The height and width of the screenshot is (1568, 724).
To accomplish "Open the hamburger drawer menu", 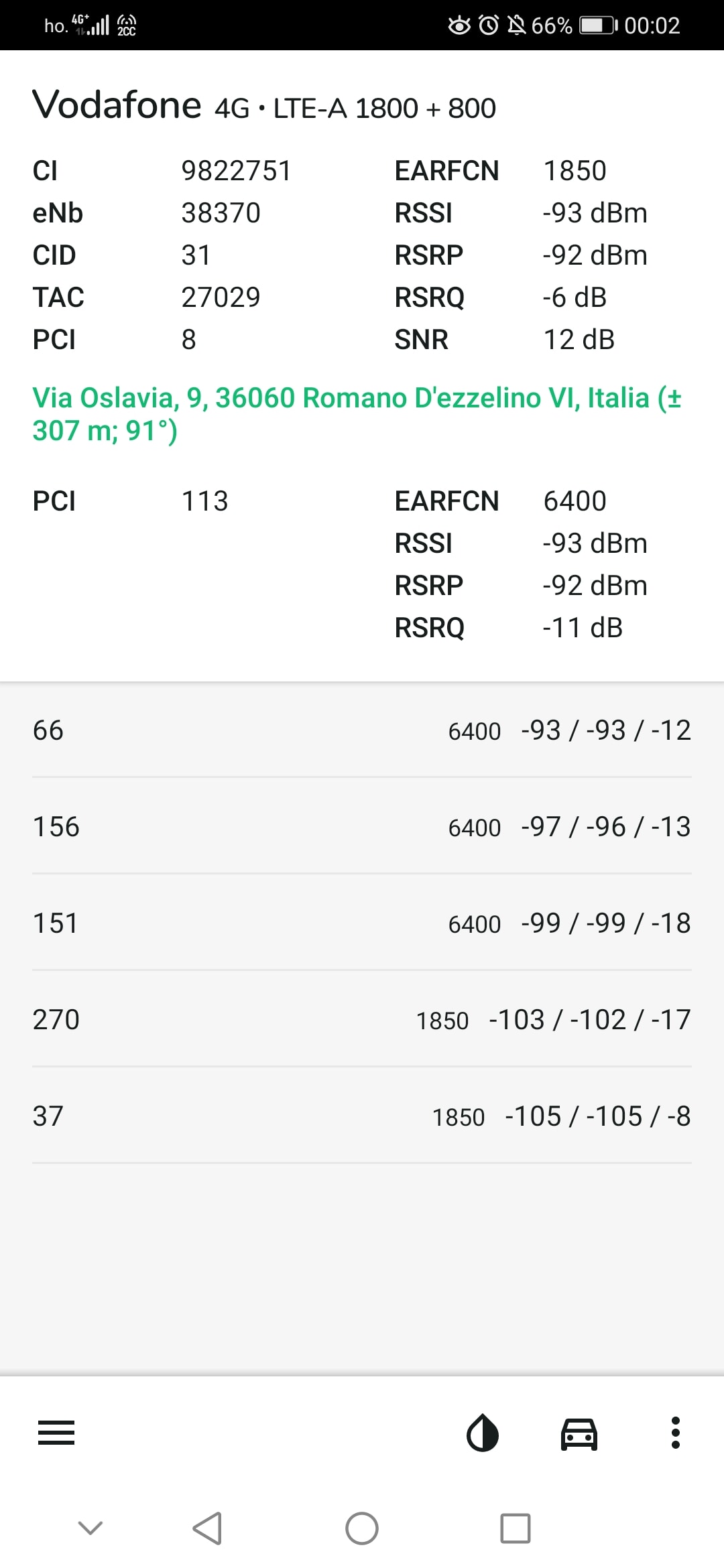I will 56,1433.
